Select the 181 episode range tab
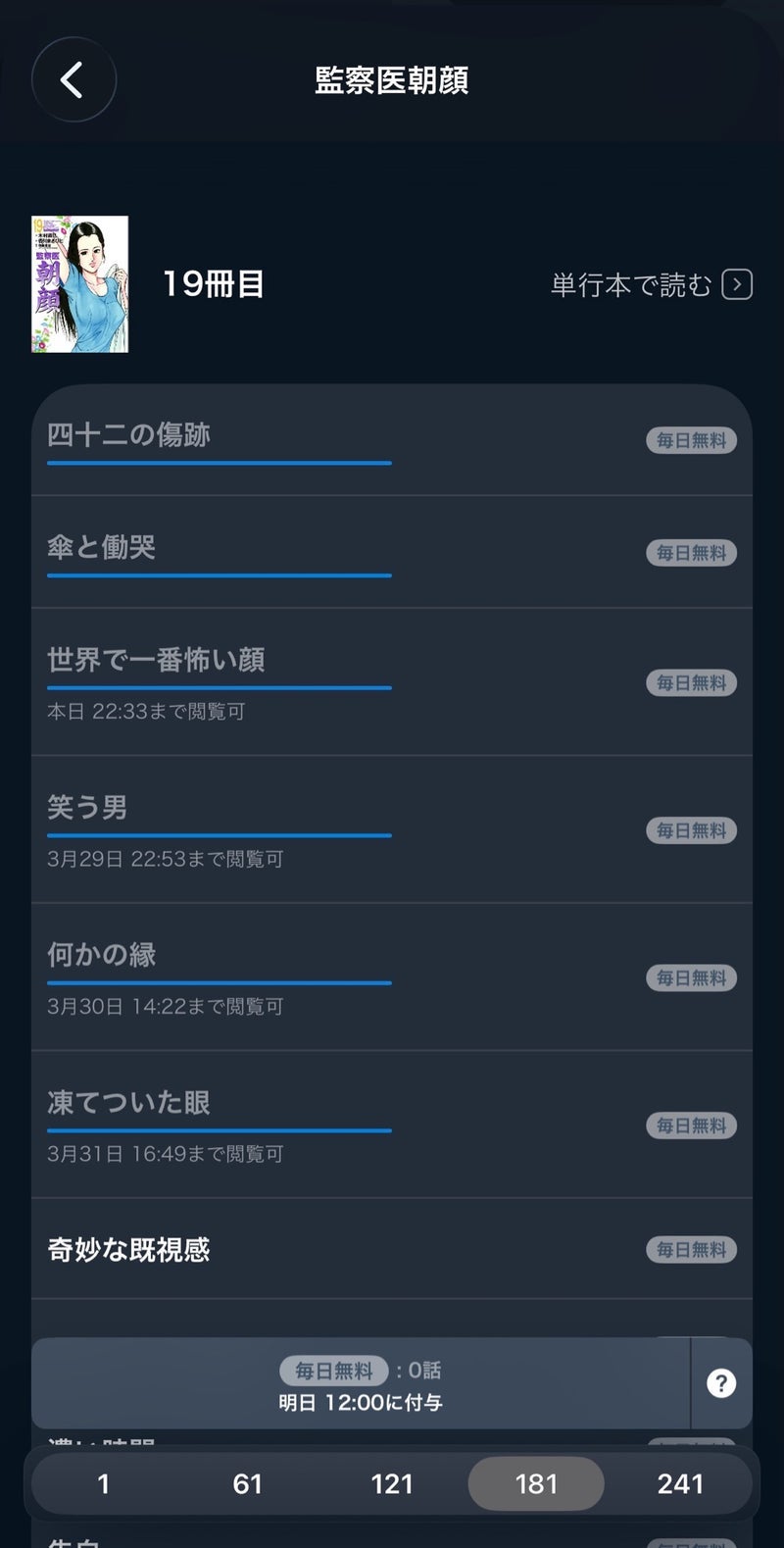The height and width of the screenshot is (1548, 784). coord(536,1484)
